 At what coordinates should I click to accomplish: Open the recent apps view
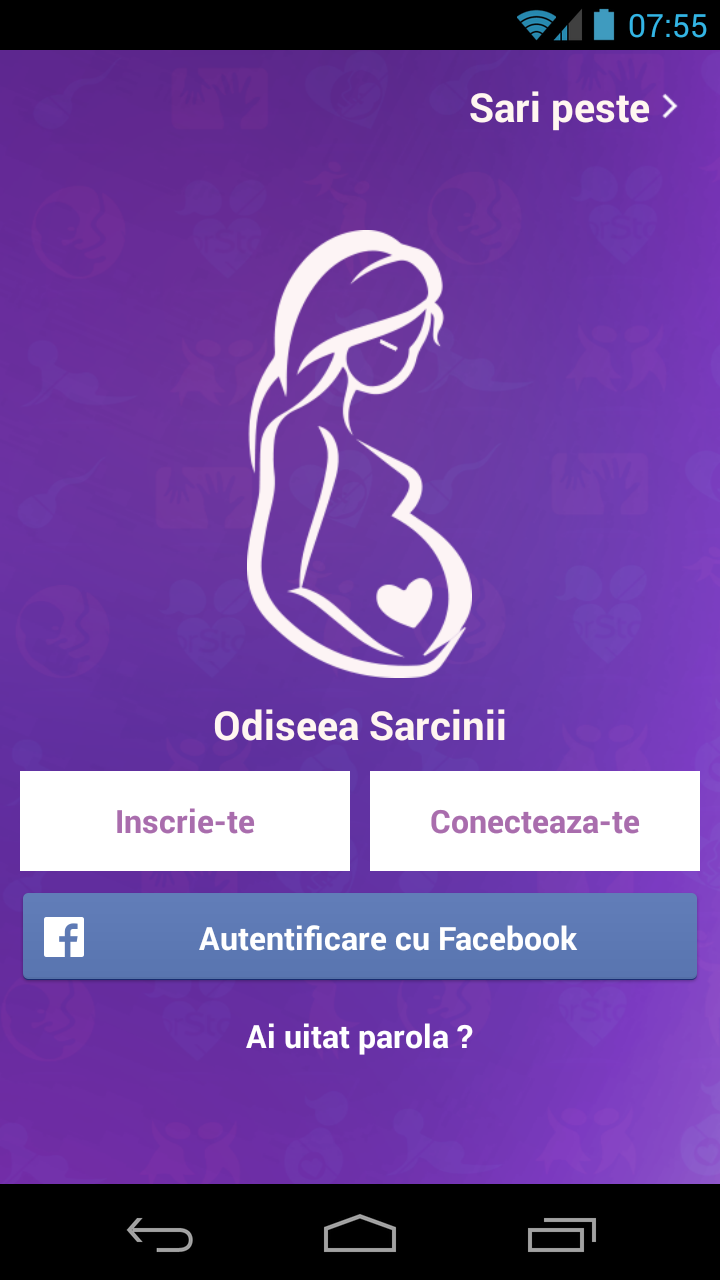(x=561, y=1234)
